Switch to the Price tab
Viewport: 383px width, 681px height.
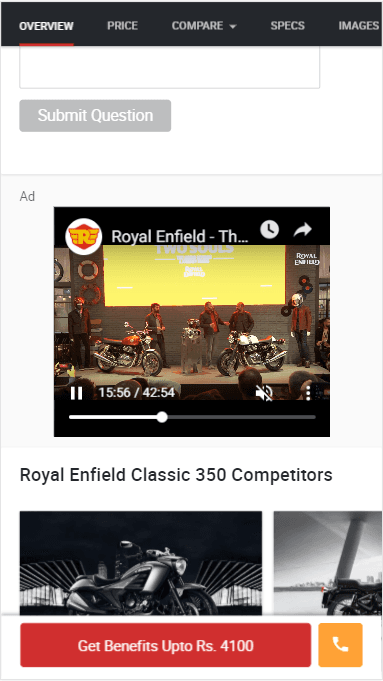pyautogui.click(x=122, y=26)
